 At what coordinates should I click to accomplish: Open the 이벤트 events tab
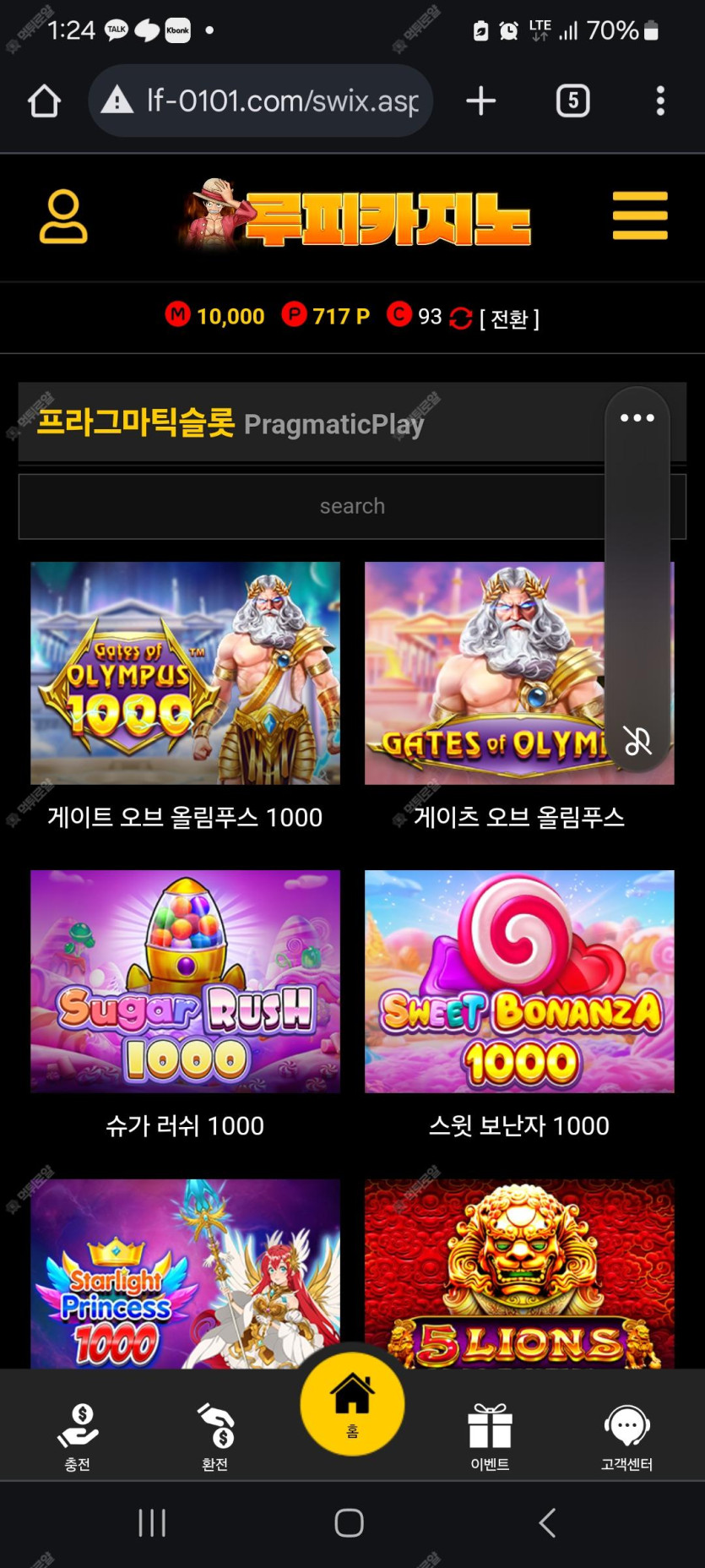click(x=490, y=1436)
